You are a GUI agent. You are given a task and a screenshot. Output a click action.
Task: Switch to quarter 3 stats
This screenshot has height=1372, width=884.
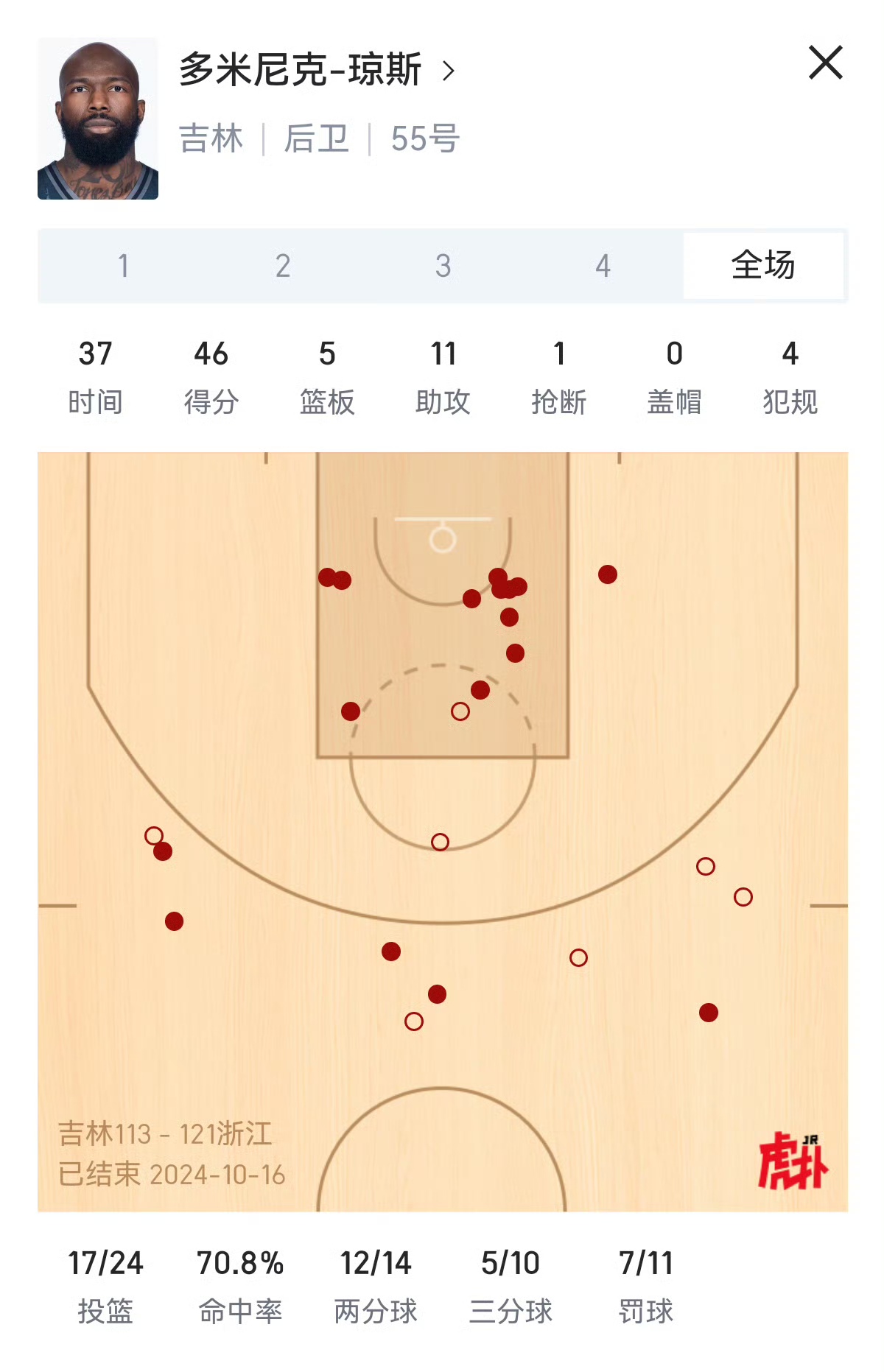443,266
